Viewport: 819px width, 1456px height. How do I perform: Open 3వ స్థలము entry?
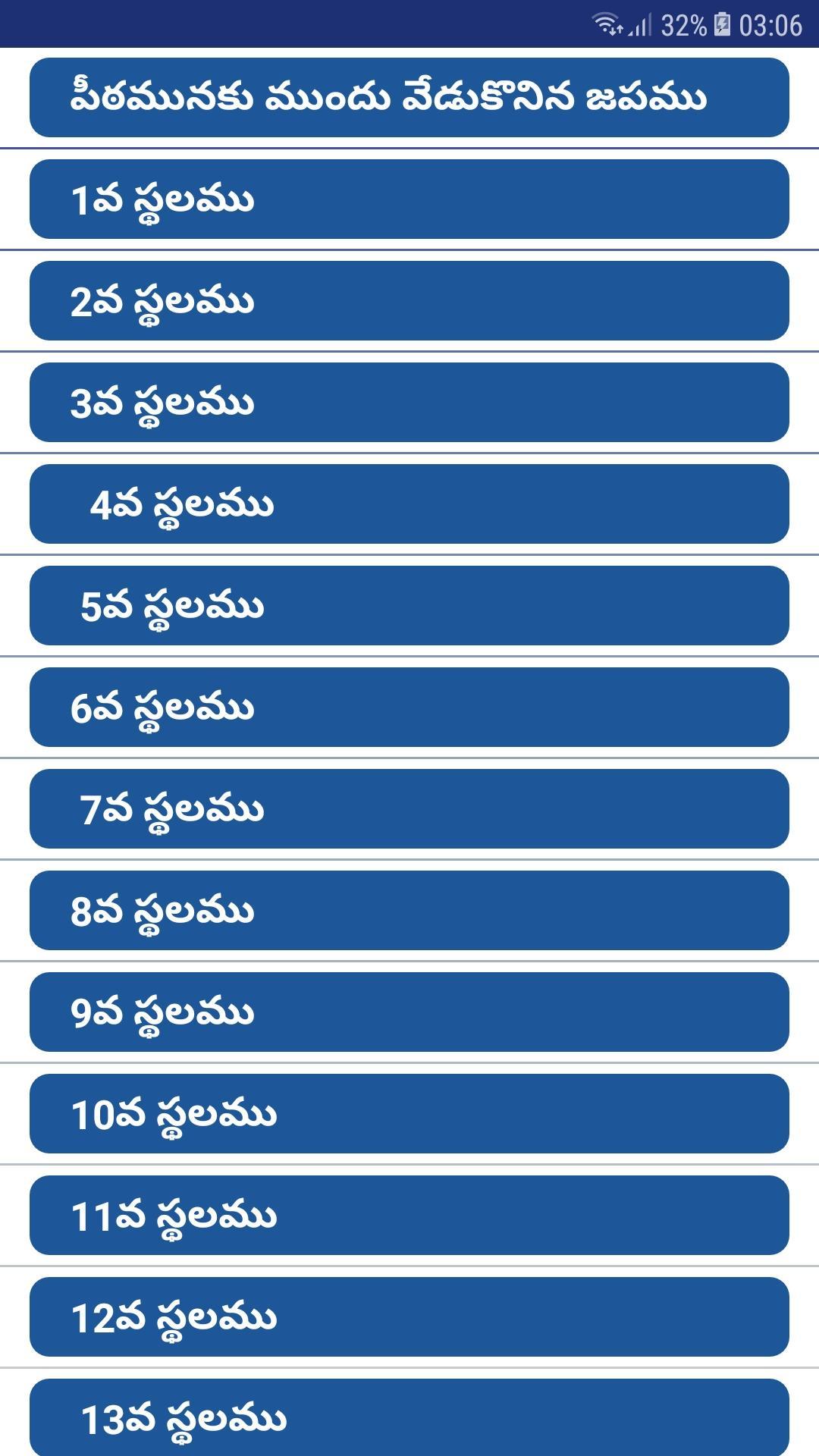point(409,403)
